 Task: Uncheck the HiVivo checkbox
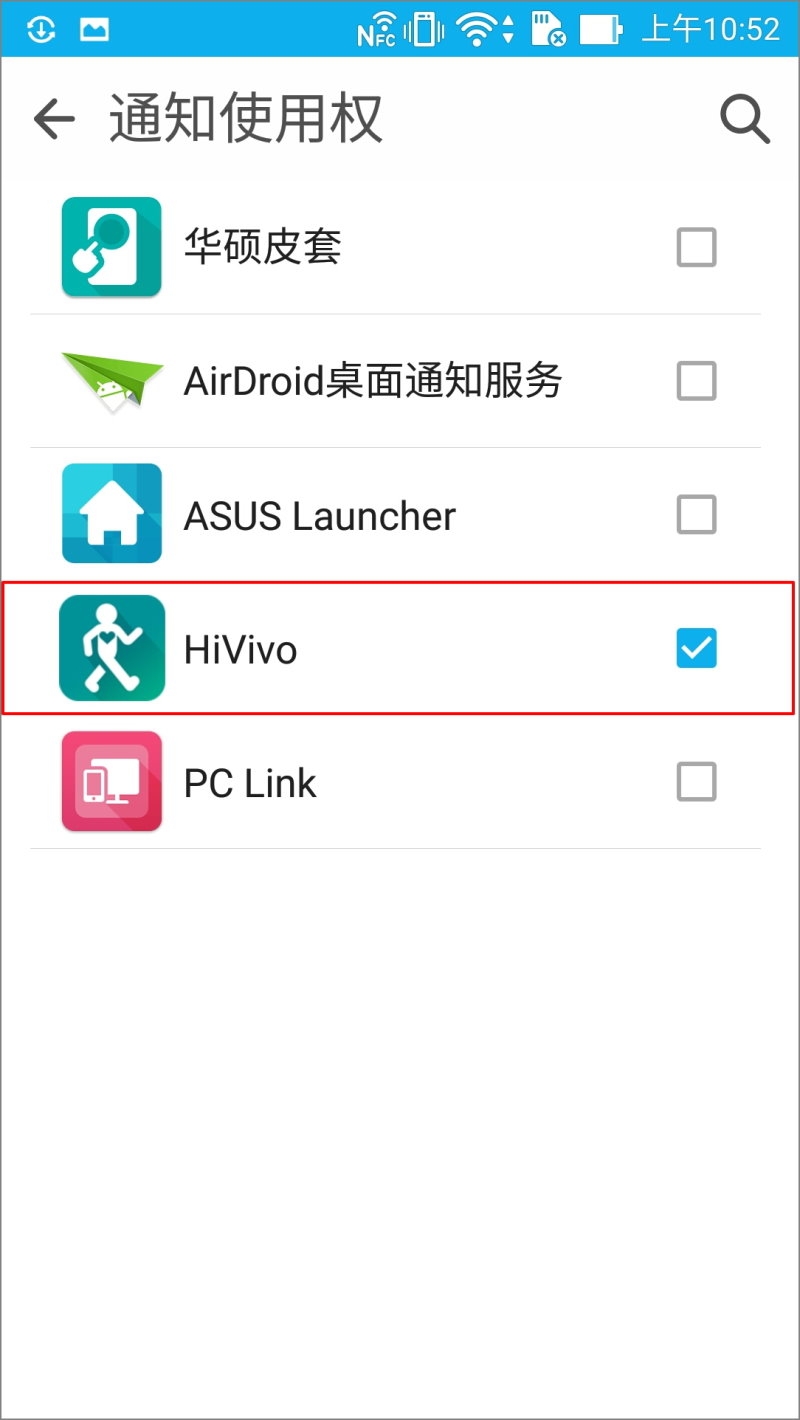(697, 648)
